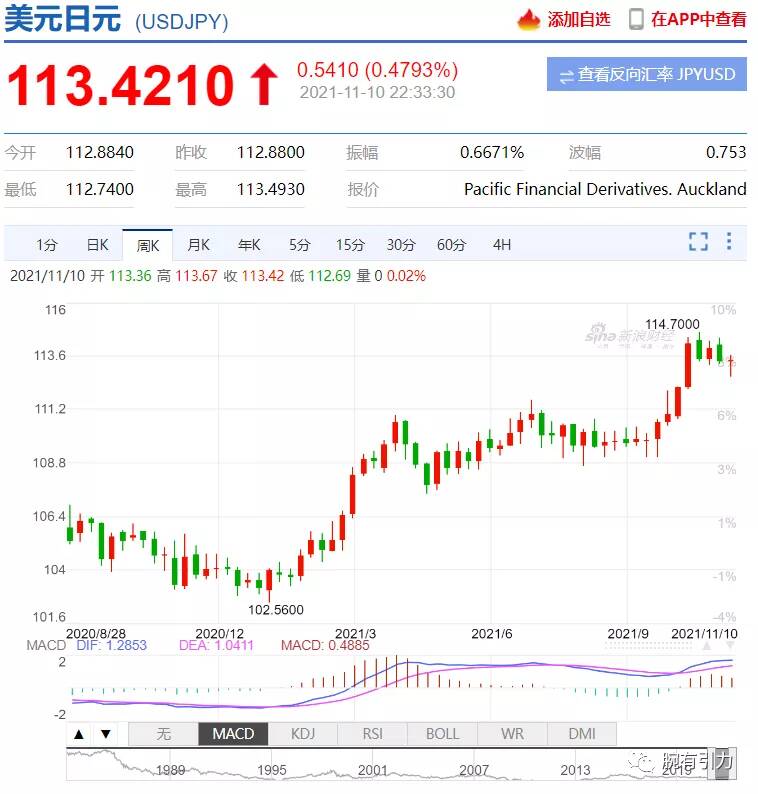The width and height of the screenshot is (758, 794).
Task: Switch to the 日K chart tab
Action: tap(97, 245)
